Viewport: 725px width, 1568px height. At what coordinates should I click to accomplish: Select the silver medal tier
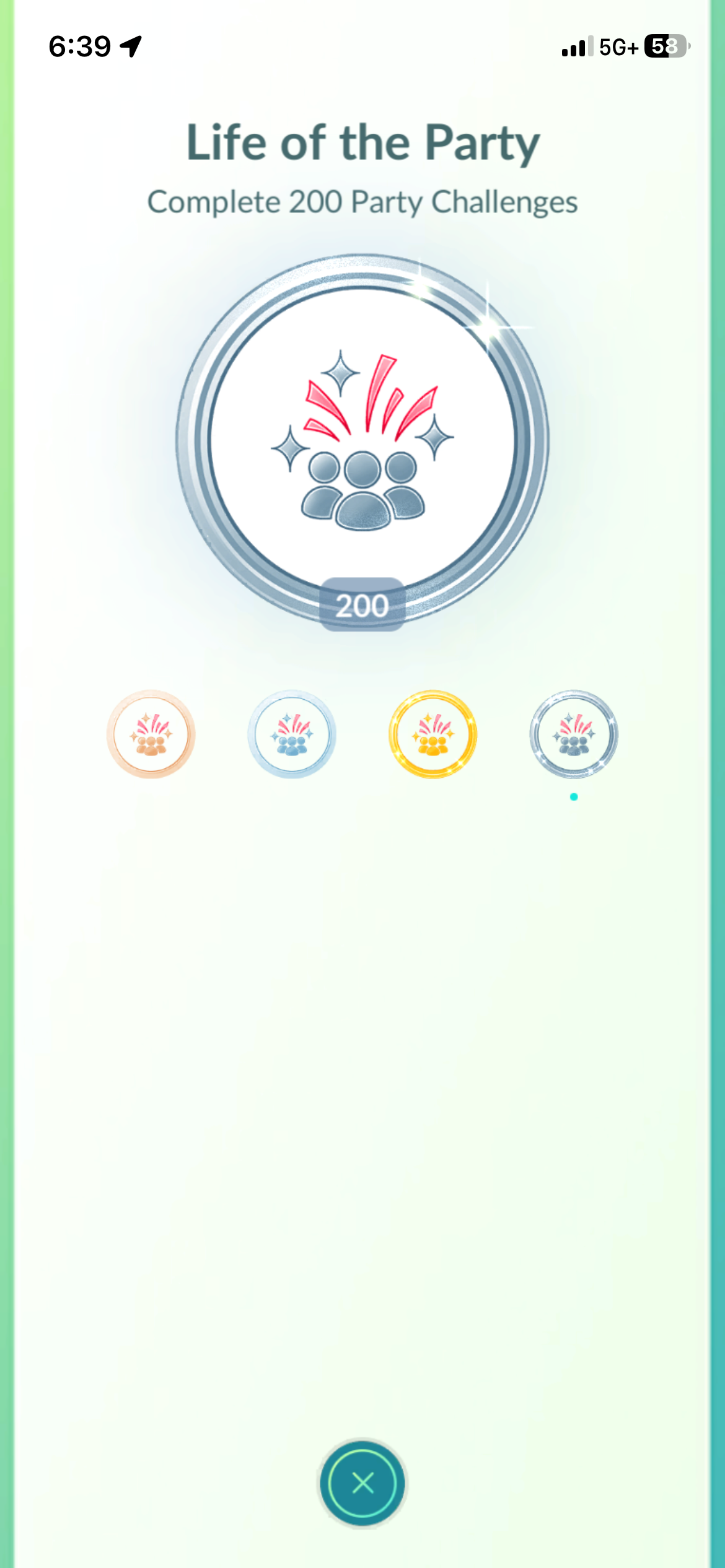click(292, 734)
